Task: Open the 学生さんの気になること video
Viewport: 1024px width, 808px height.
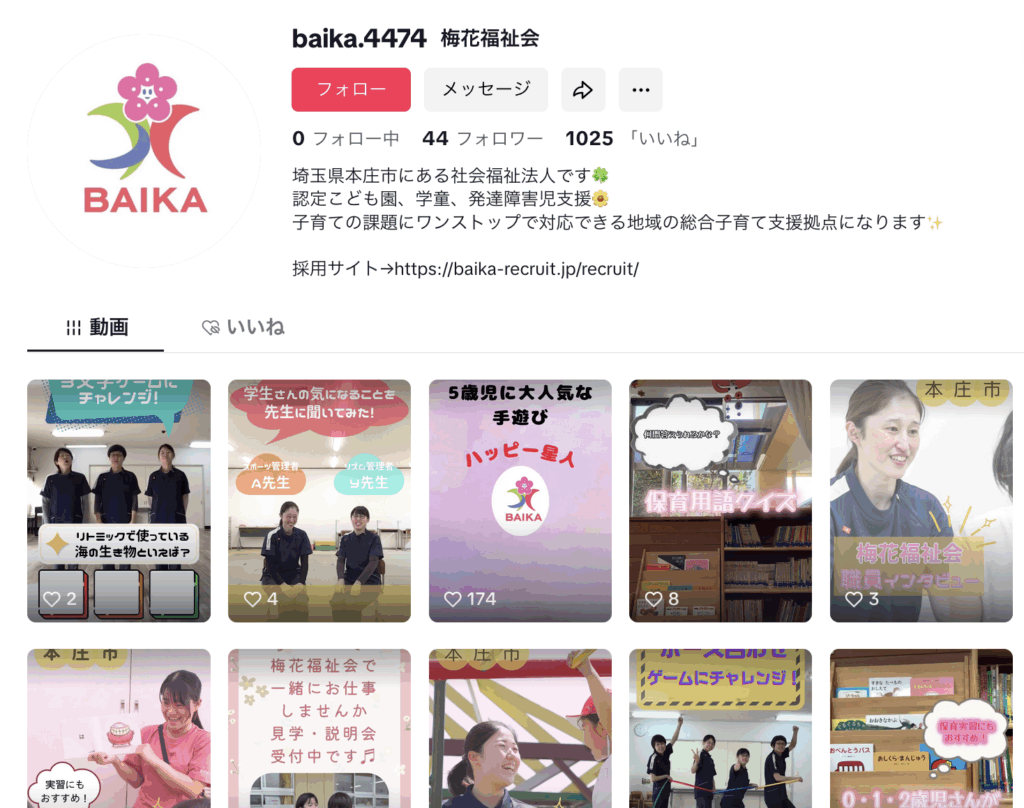Action: [319, 500]
